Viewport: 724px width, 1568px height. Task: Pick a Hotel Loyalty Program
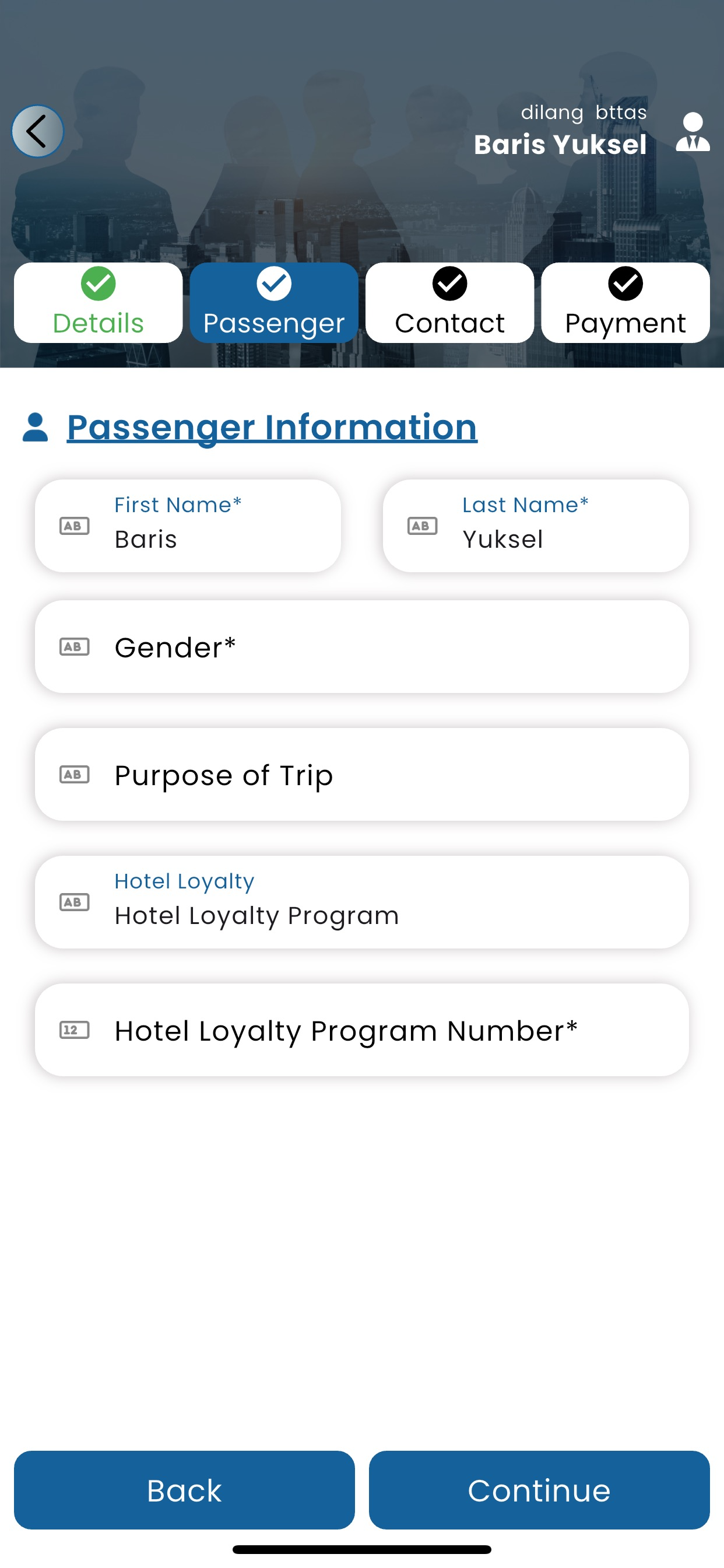point(362,902)
